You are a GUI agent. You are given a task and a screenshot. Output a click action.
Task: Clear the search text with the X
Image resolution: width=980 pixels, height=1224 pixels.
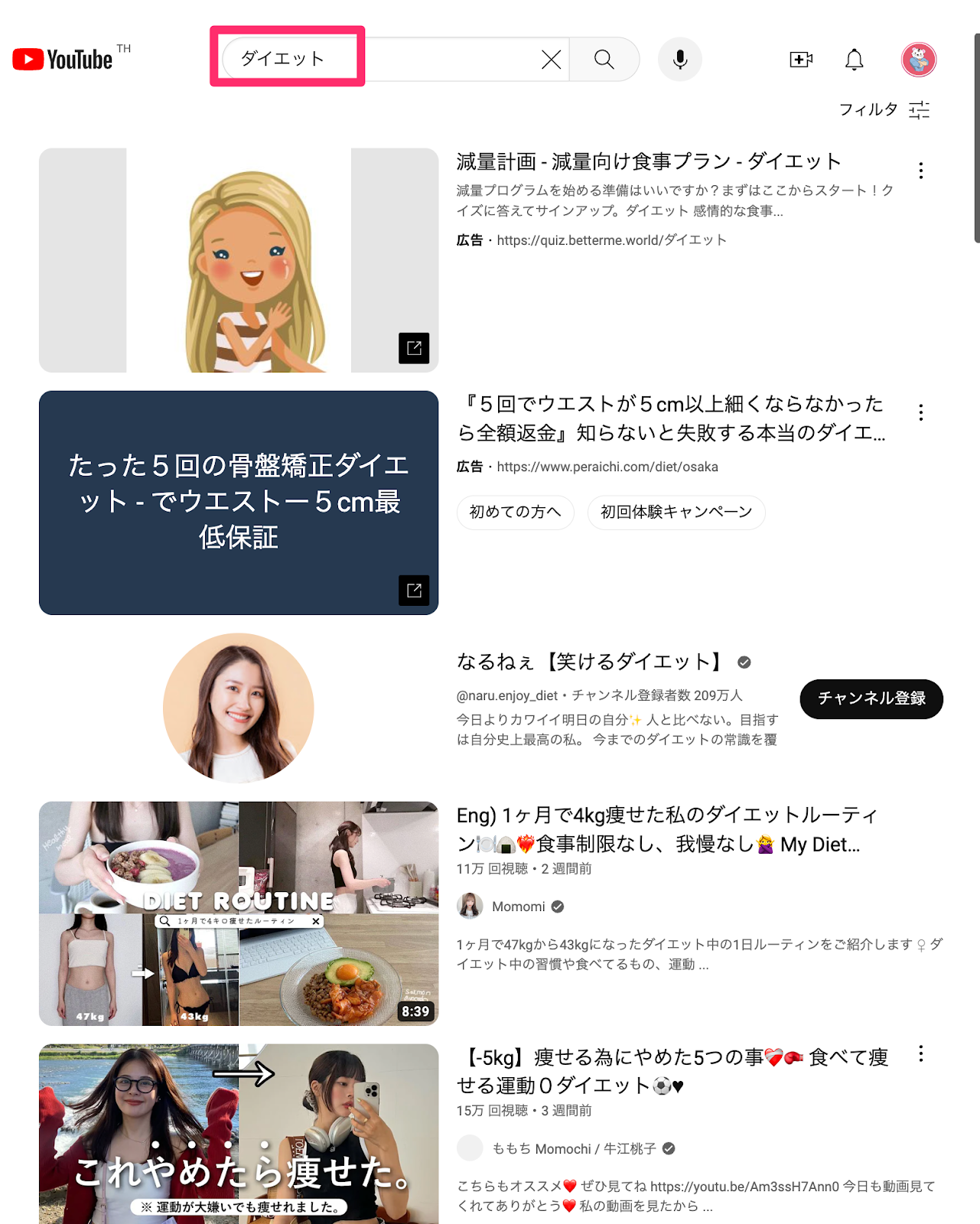(x=551, y=59)
